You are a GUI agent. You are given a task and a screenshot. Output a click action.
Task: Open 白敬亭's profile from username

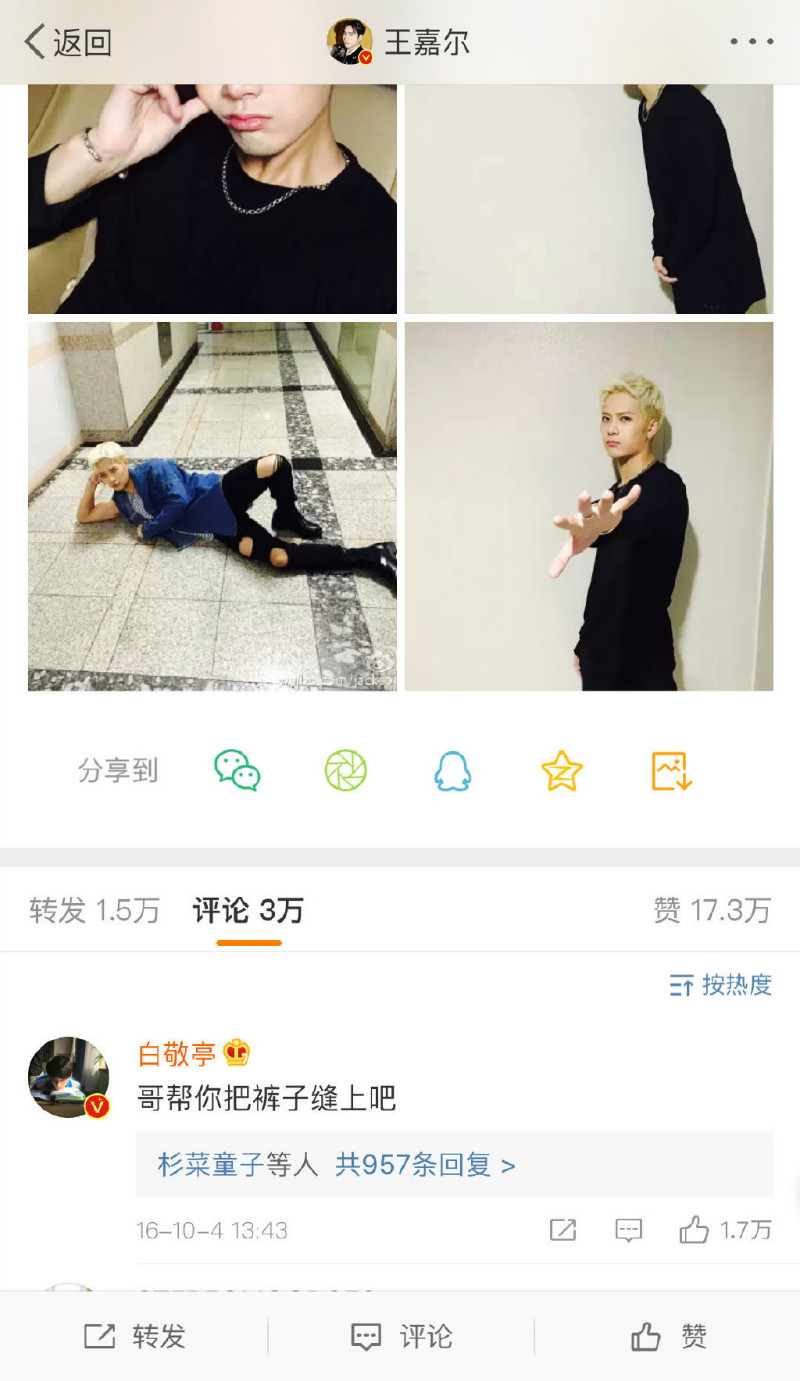(x=177, y=1053)
